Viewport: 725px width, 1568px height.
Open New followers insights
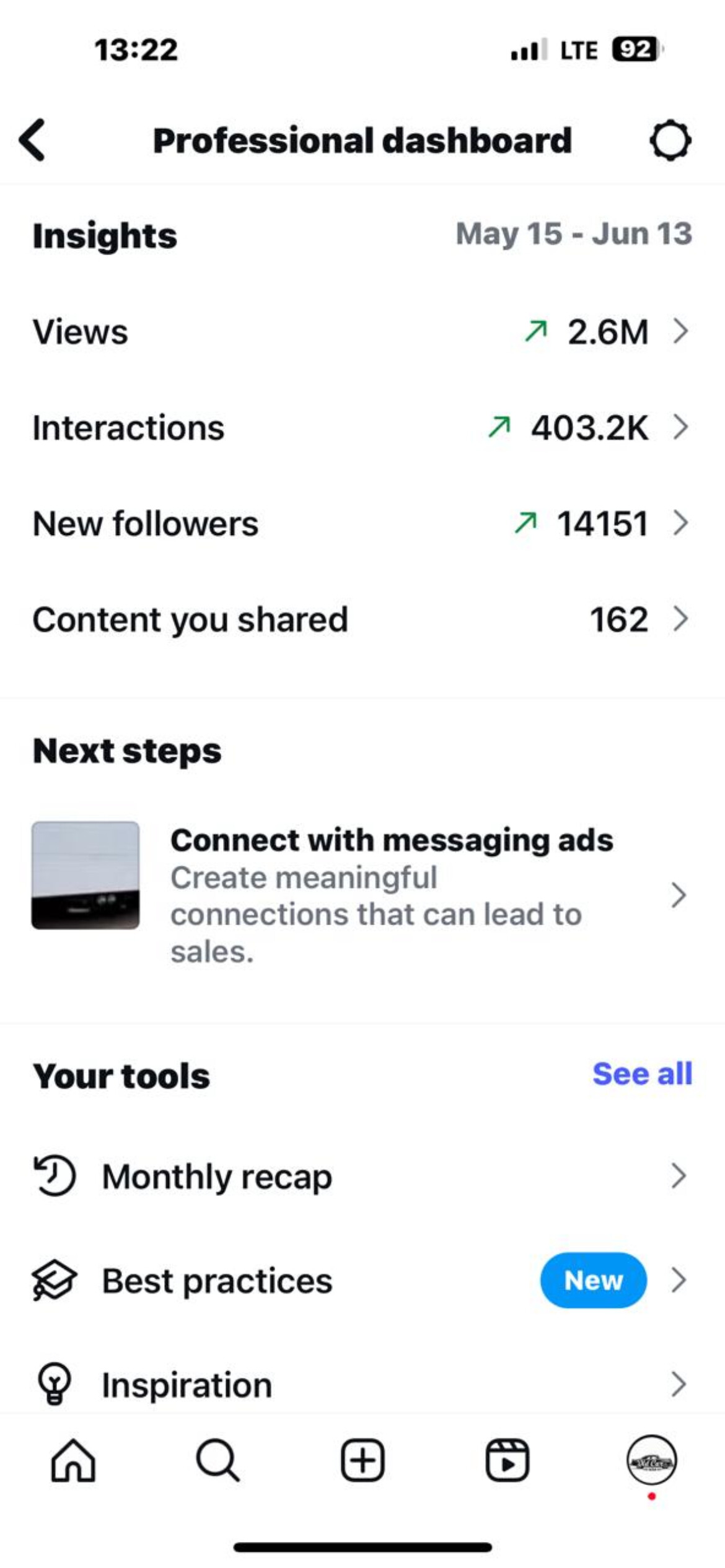point(362,523)
